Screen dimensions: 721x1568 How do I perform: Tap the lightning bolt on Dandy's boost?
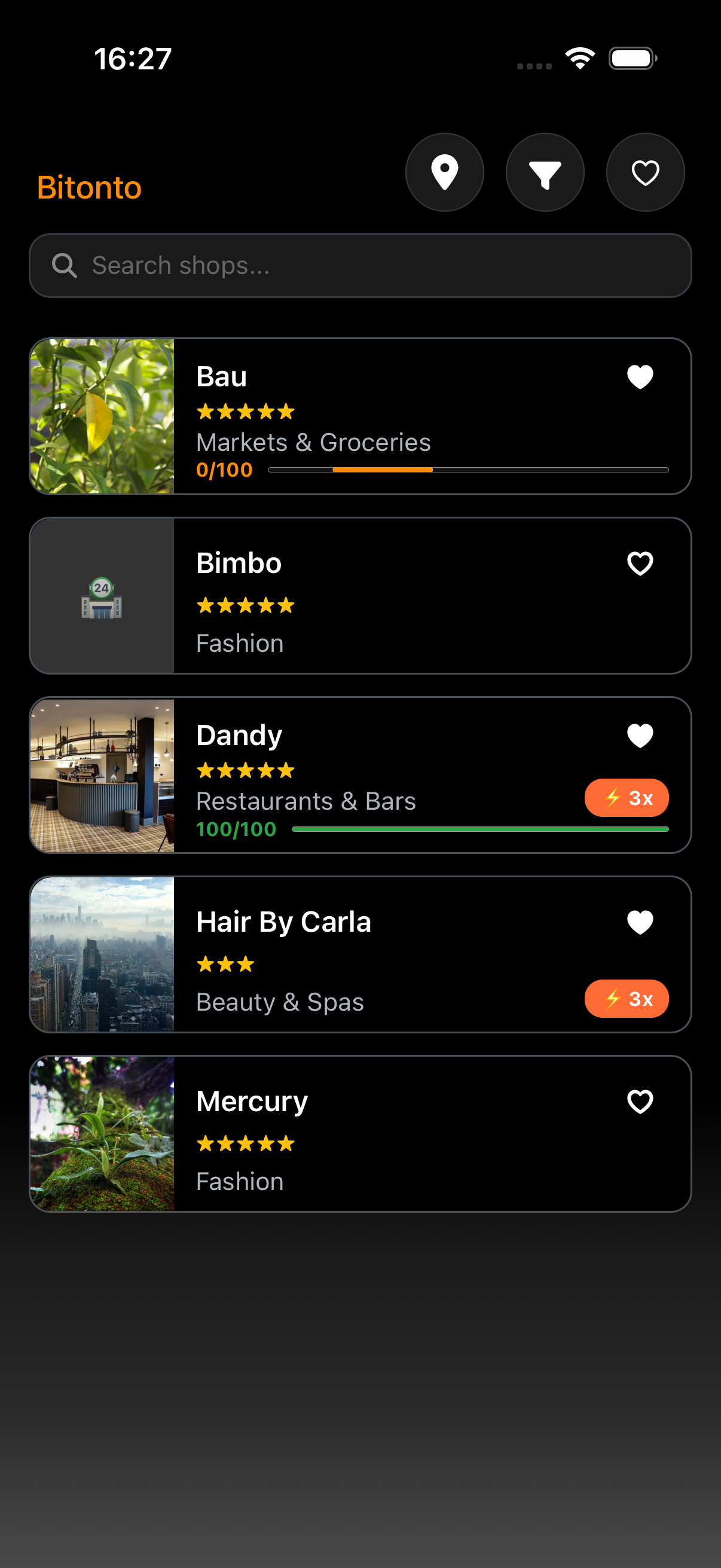[610, 797]
